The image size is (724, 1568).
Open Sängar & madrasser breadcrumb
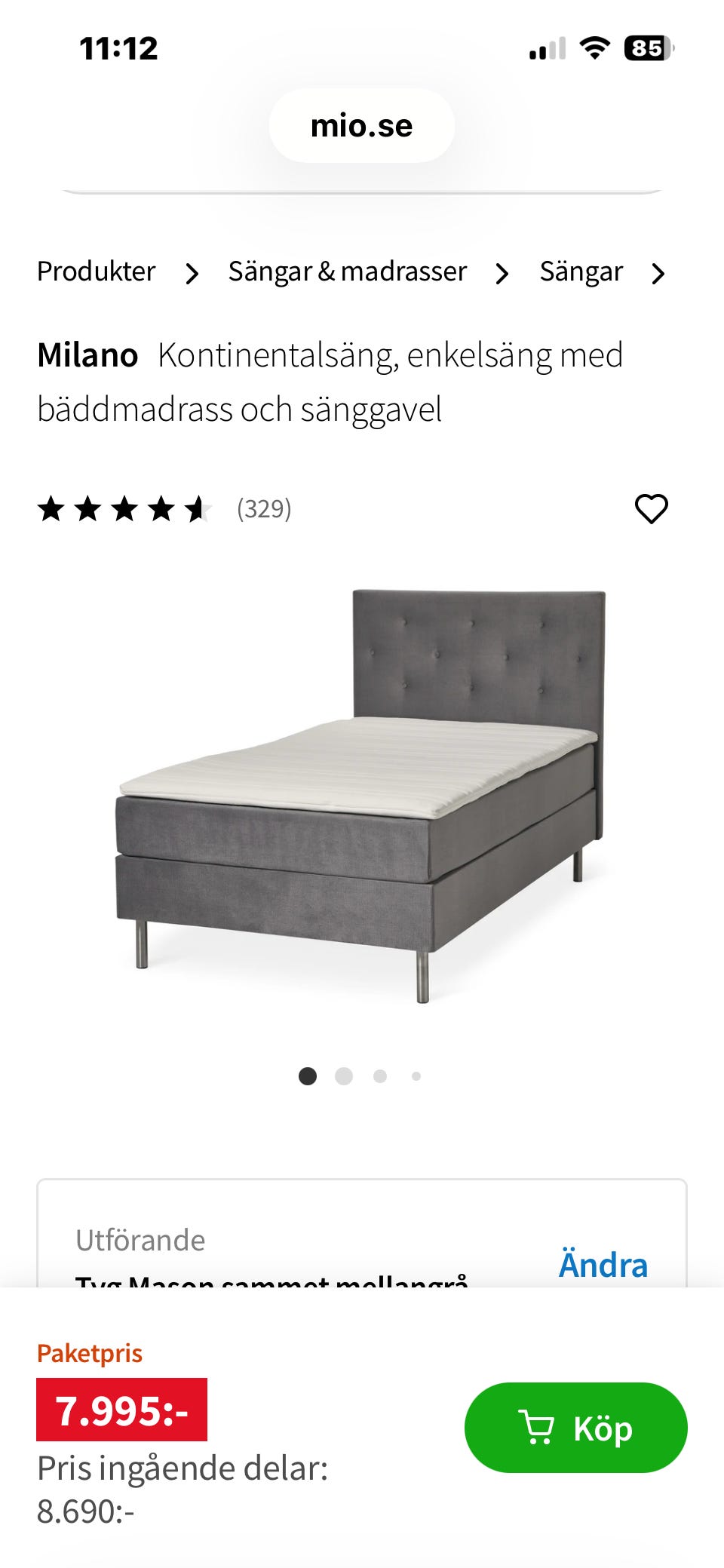[x=348, y=272]
